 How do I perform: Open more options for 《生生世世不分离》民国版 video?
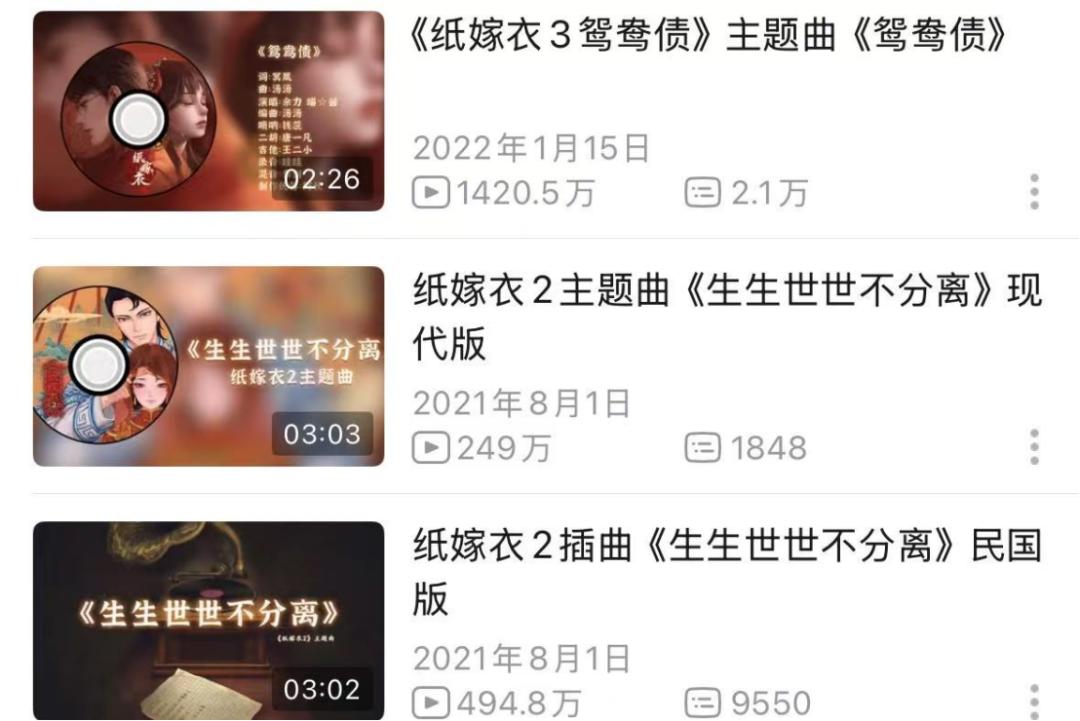[x=1034, y=701]
